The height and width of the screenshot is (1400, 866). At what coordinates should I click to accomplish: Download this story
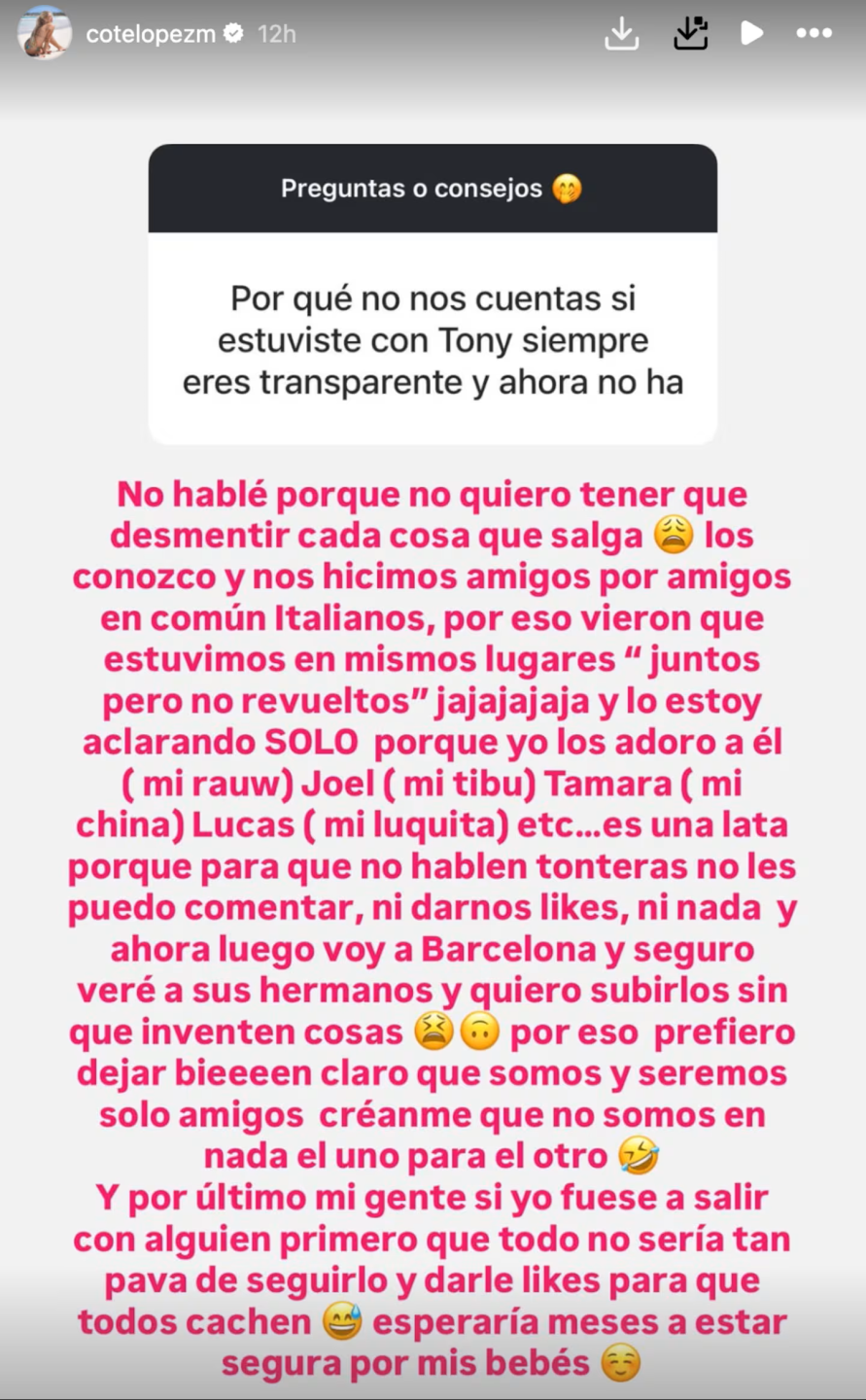point(622,34)
